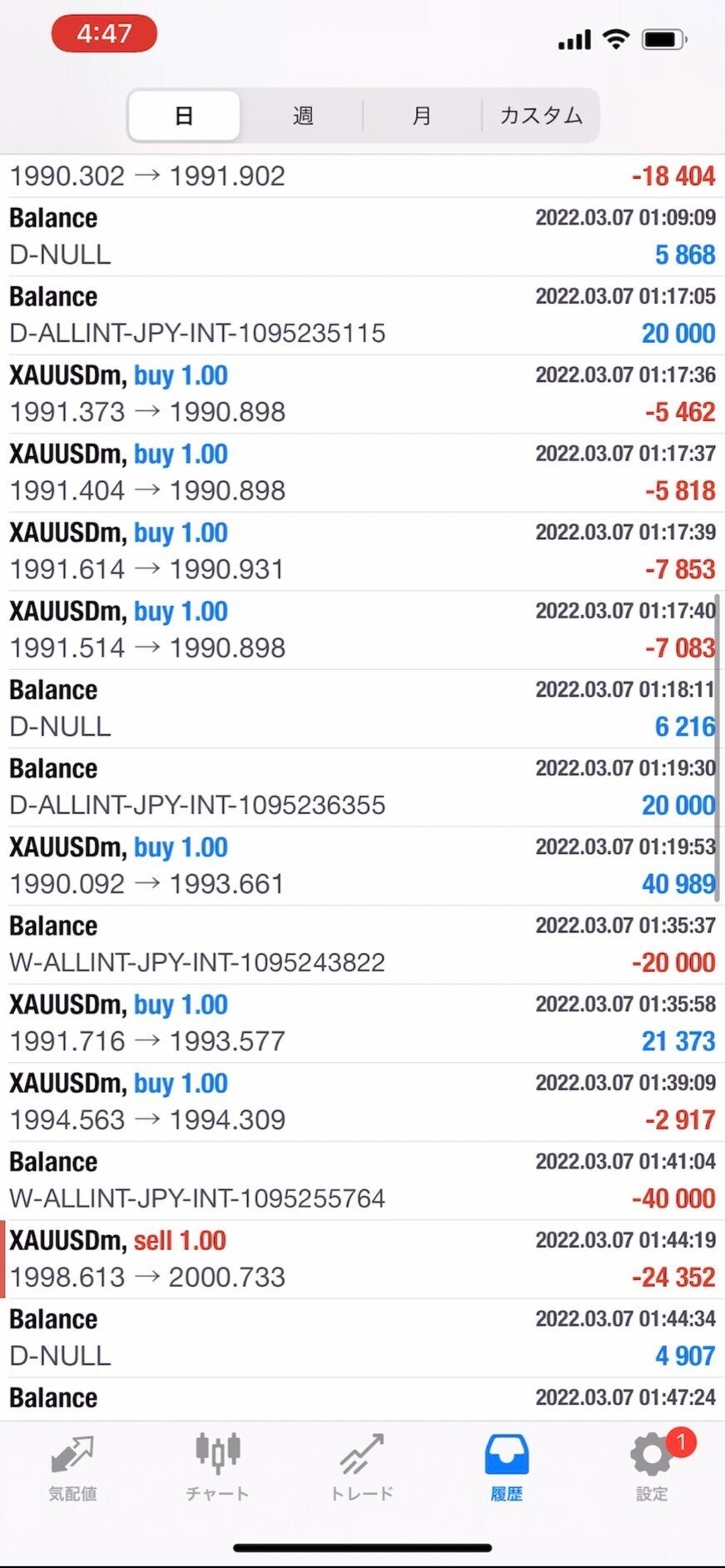Open the トレード trade tab
The width and height of the screenshot is (725, 1568).
point(362,1468)
